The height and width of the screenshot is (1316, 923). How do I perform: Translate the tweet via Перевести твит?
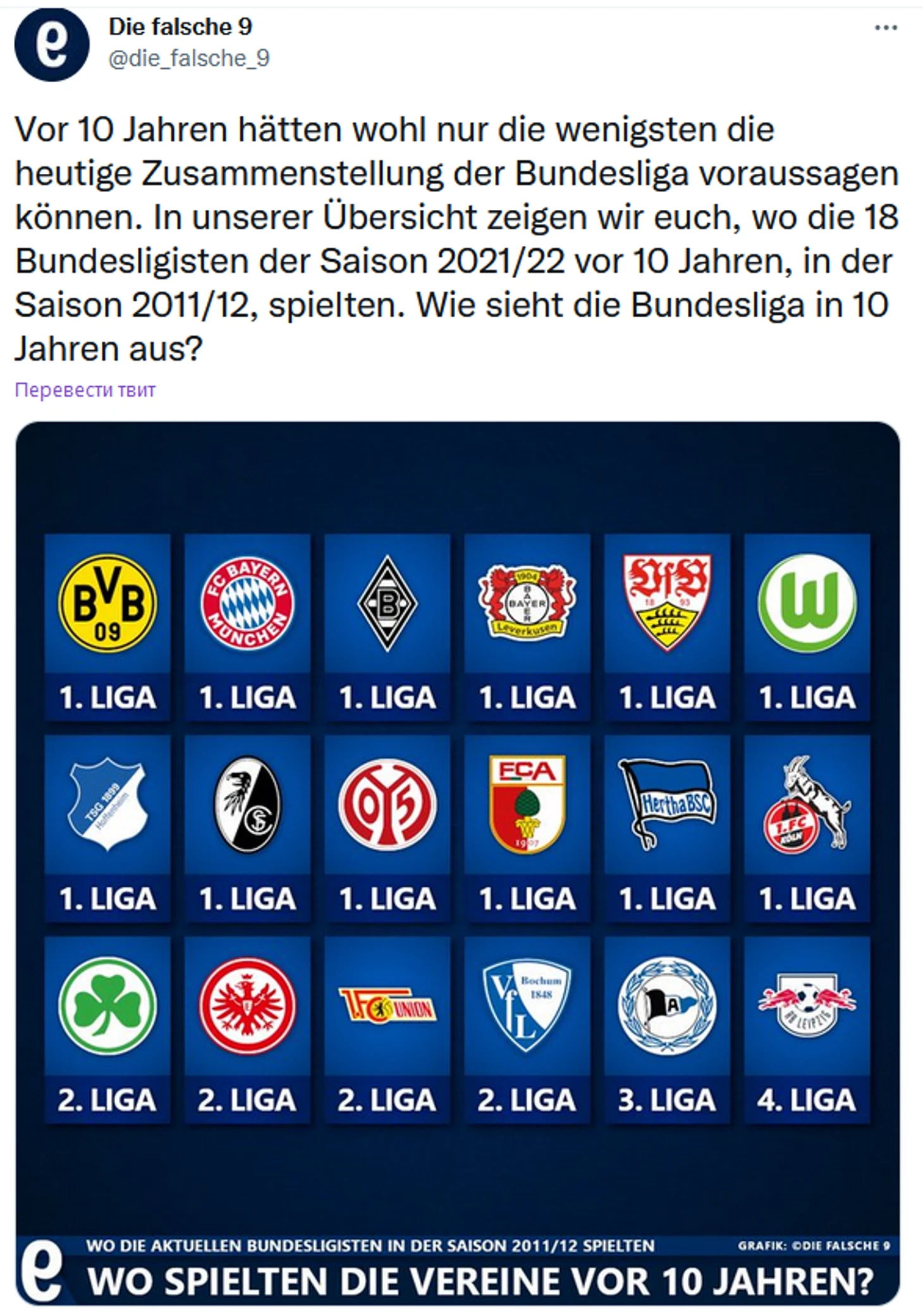[85, 389]
